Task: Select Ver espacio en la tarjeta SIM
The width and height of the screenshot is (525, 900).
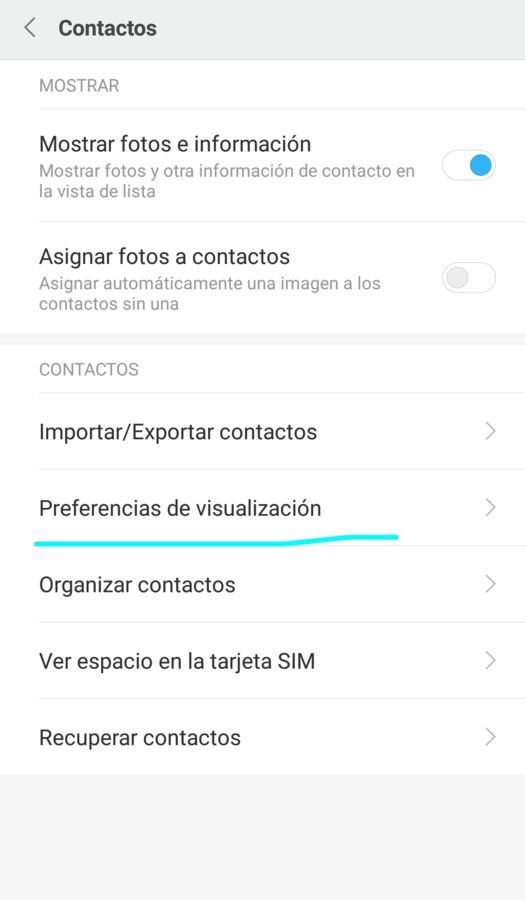Action: (x=262, y=661)
